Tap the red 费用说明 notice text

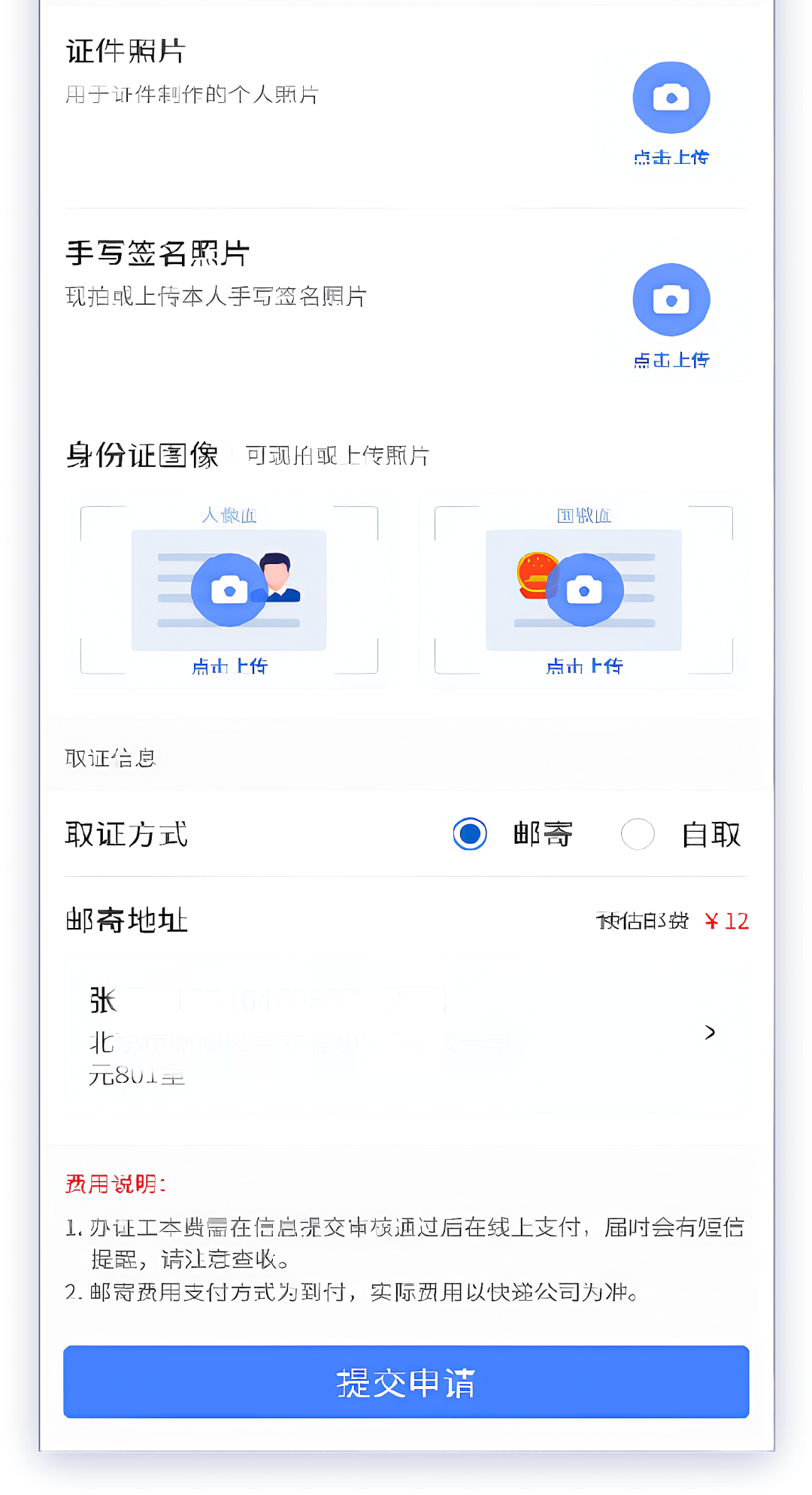click(x=114, y=1182)
